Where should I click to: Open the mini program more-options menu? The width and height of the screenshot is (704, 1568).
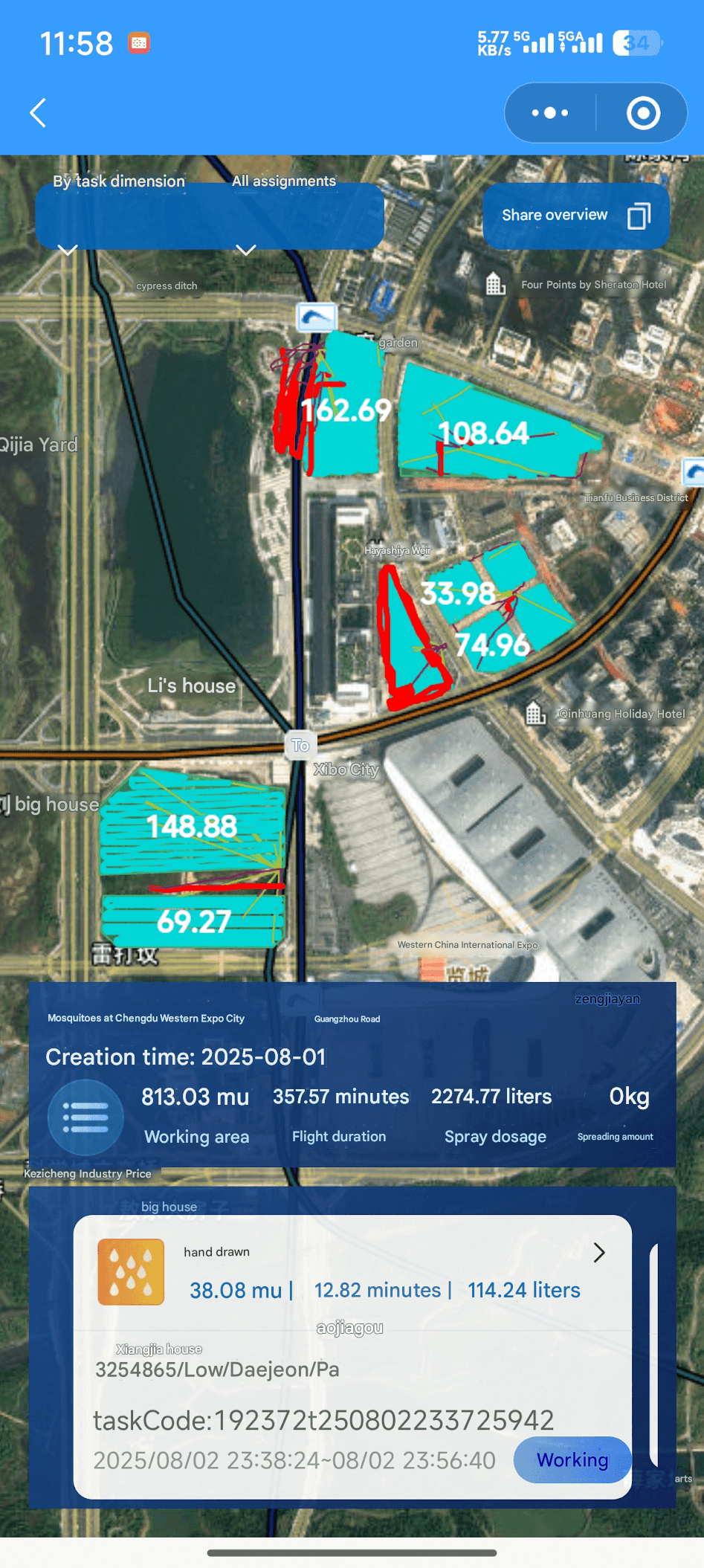click(550, 113)
